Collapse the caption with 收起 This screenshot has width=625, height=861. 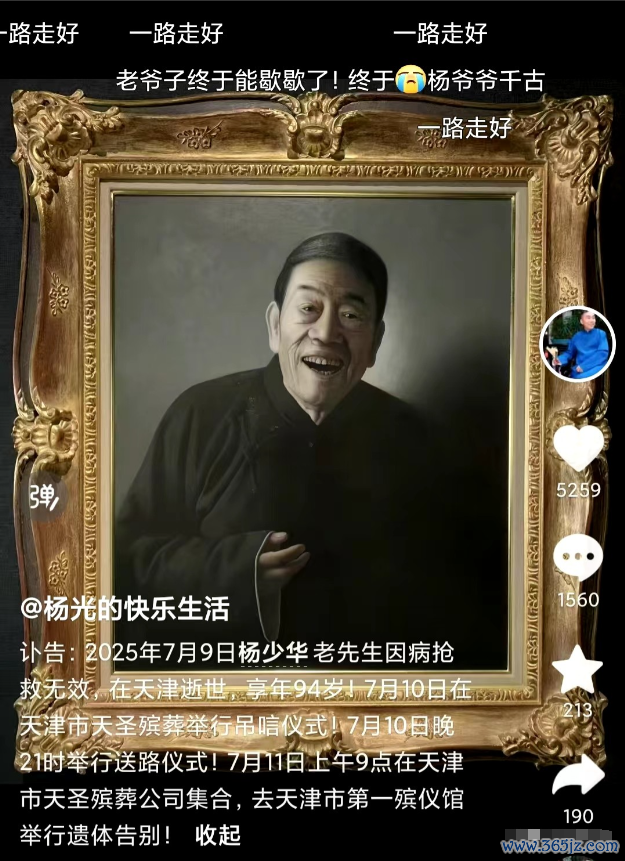click(x=218, y=833)
